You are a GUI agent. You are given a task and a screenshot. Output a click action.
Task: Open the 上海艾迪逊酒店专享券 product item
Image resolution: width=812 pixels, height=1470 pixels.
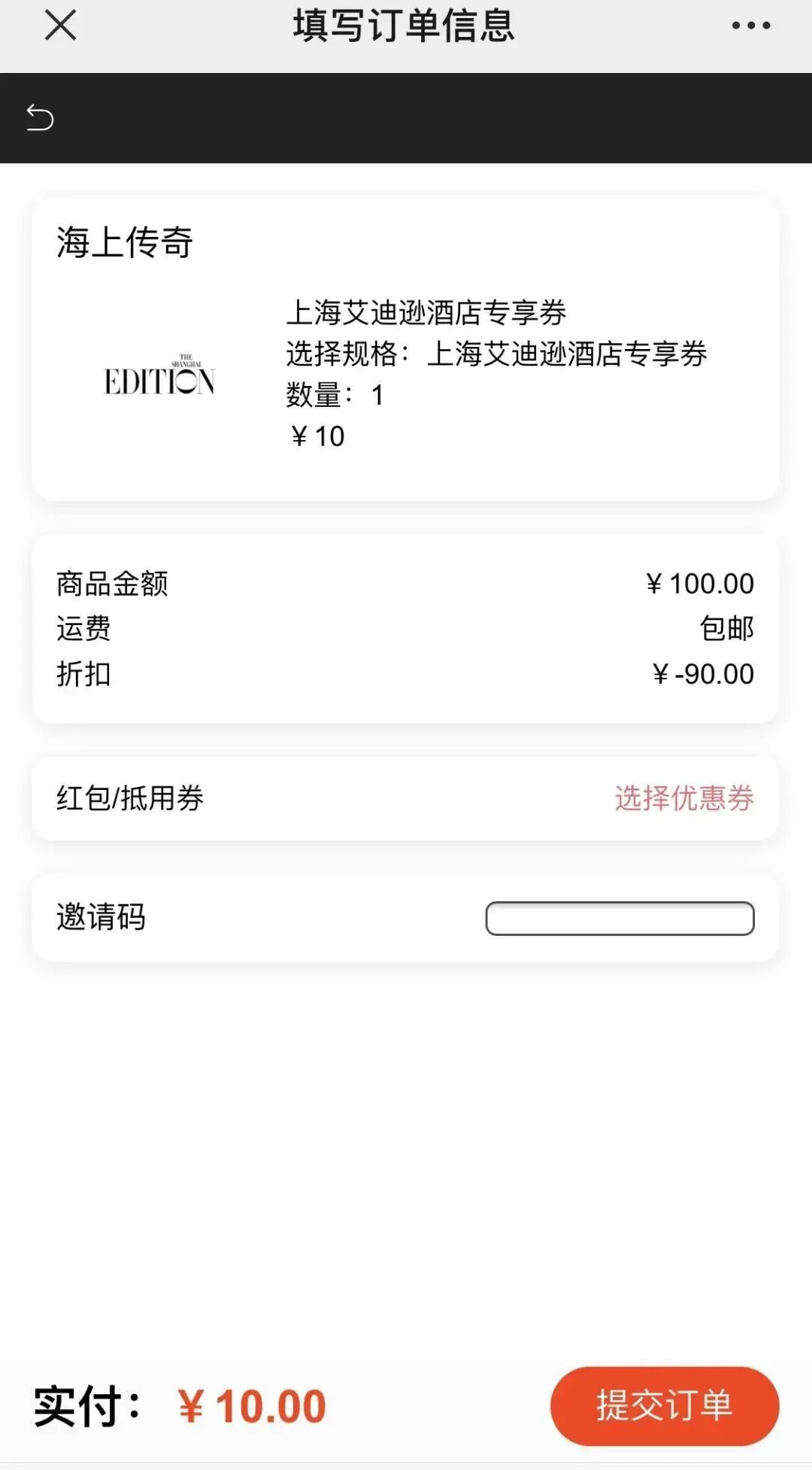(x=425, y=313)
